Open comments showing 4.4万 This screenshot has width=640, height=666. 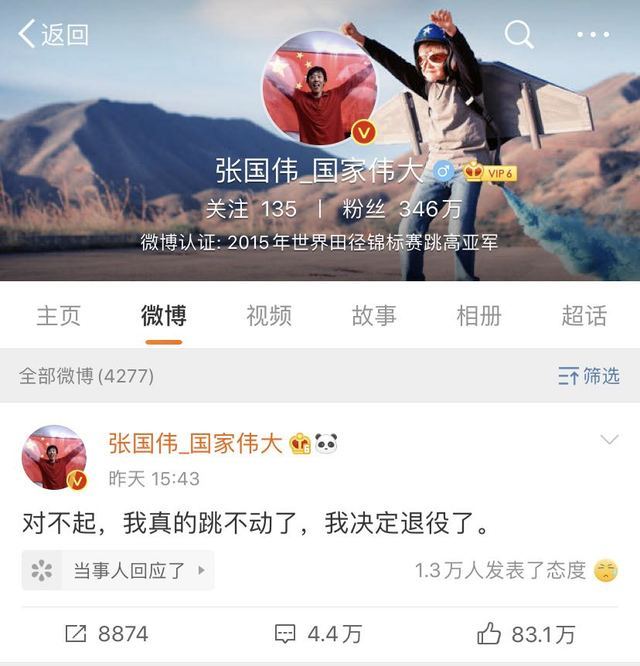point(318,633)
